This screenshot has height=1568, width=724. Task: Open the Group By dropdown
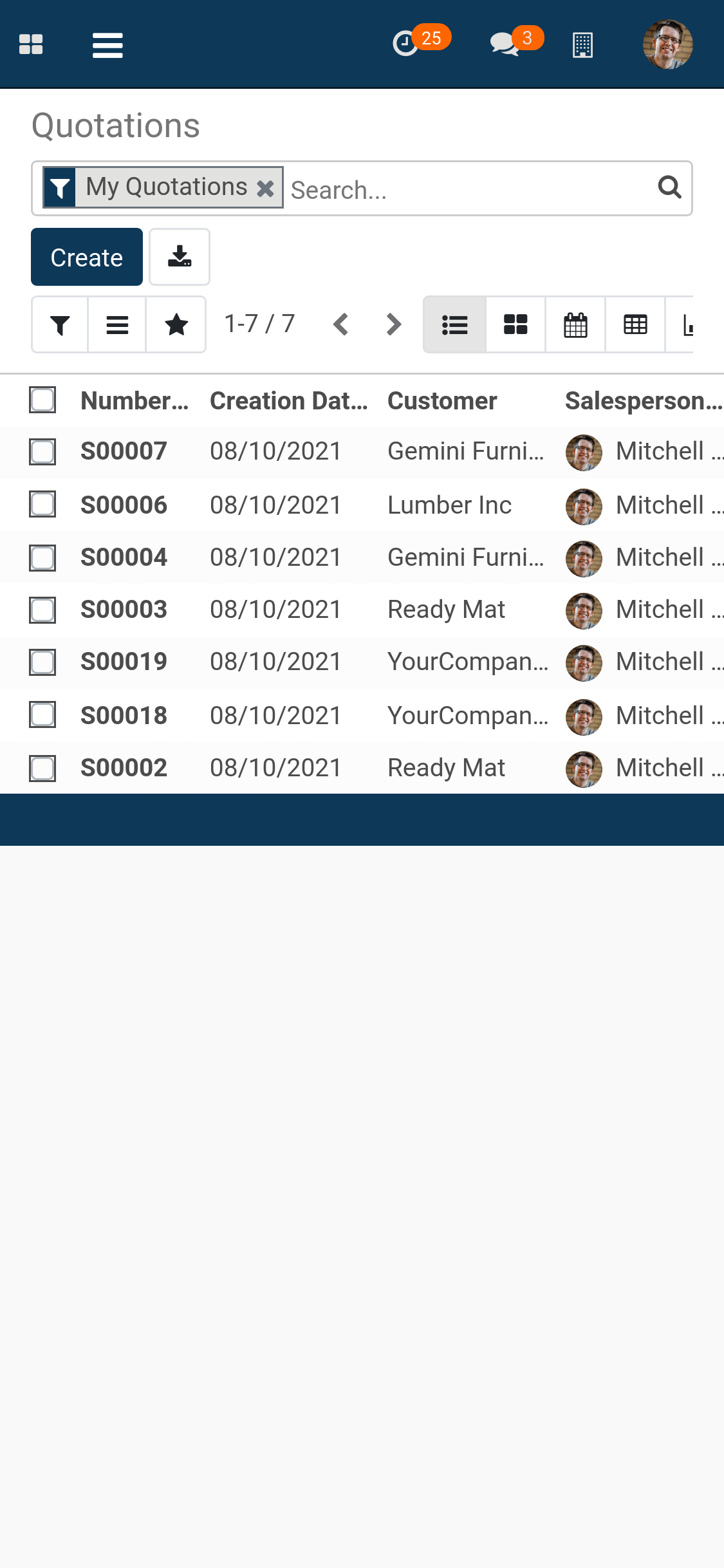coord(117,324)
